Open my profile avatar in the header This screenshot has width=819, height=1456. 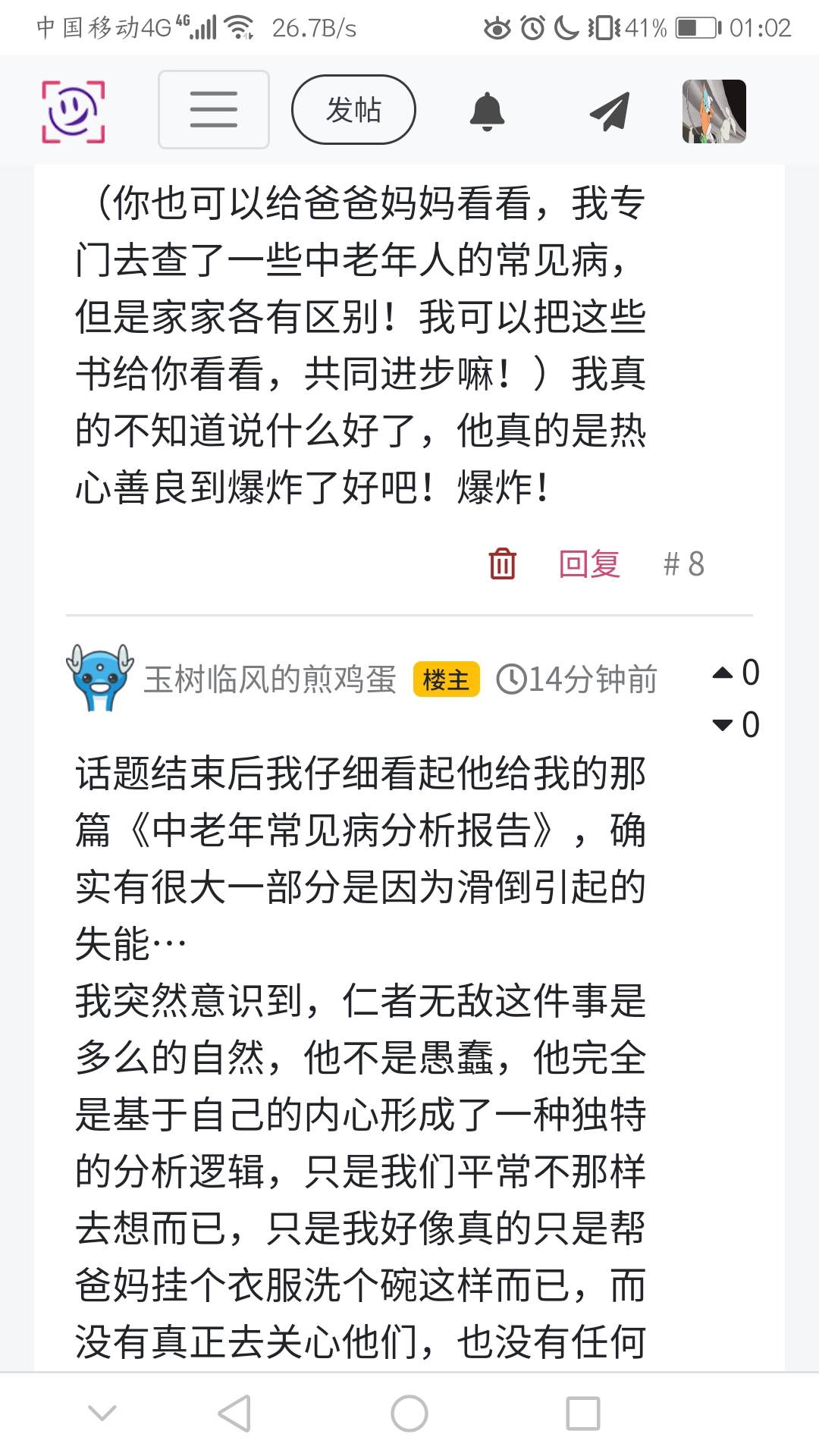[x=714, y=111]
